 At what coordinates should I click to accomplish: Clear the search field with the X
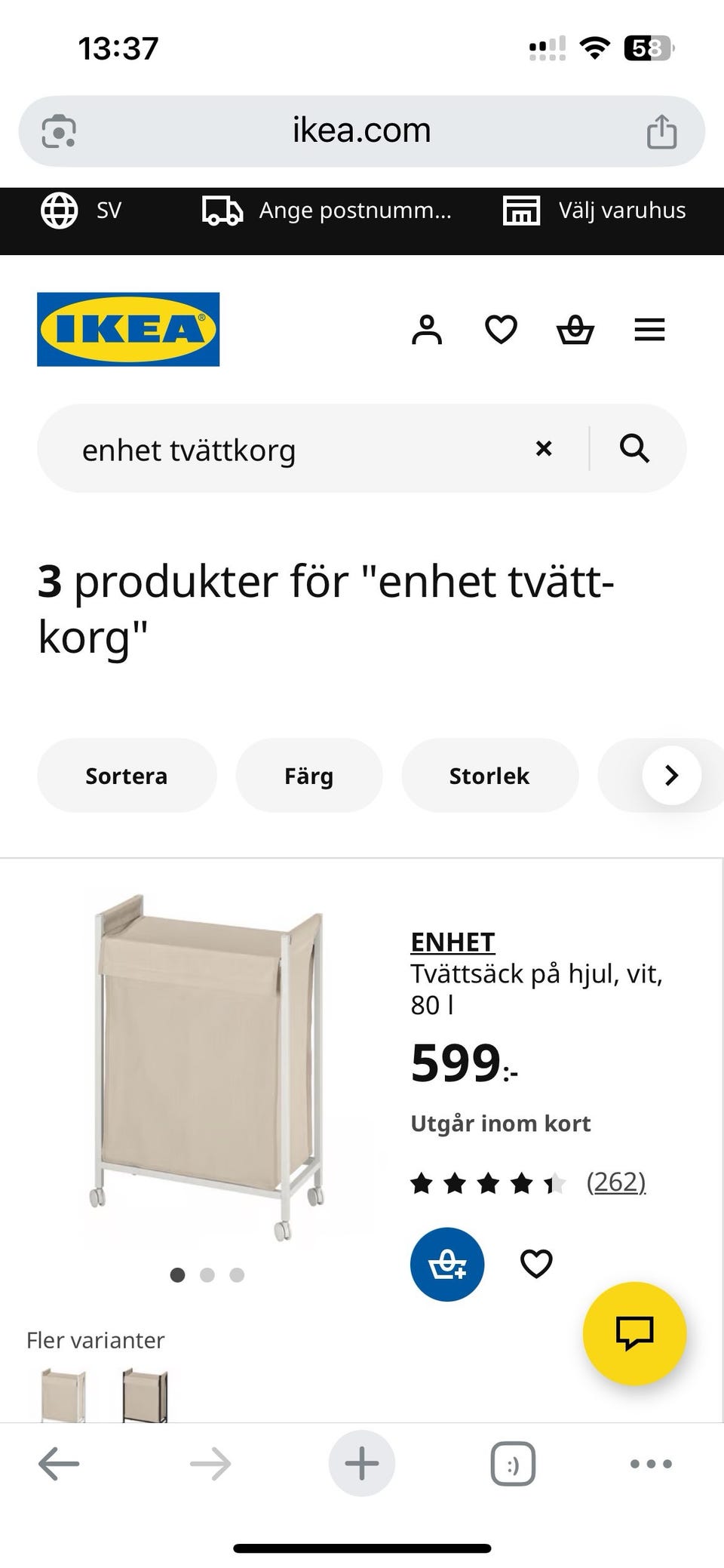(544, 448)
